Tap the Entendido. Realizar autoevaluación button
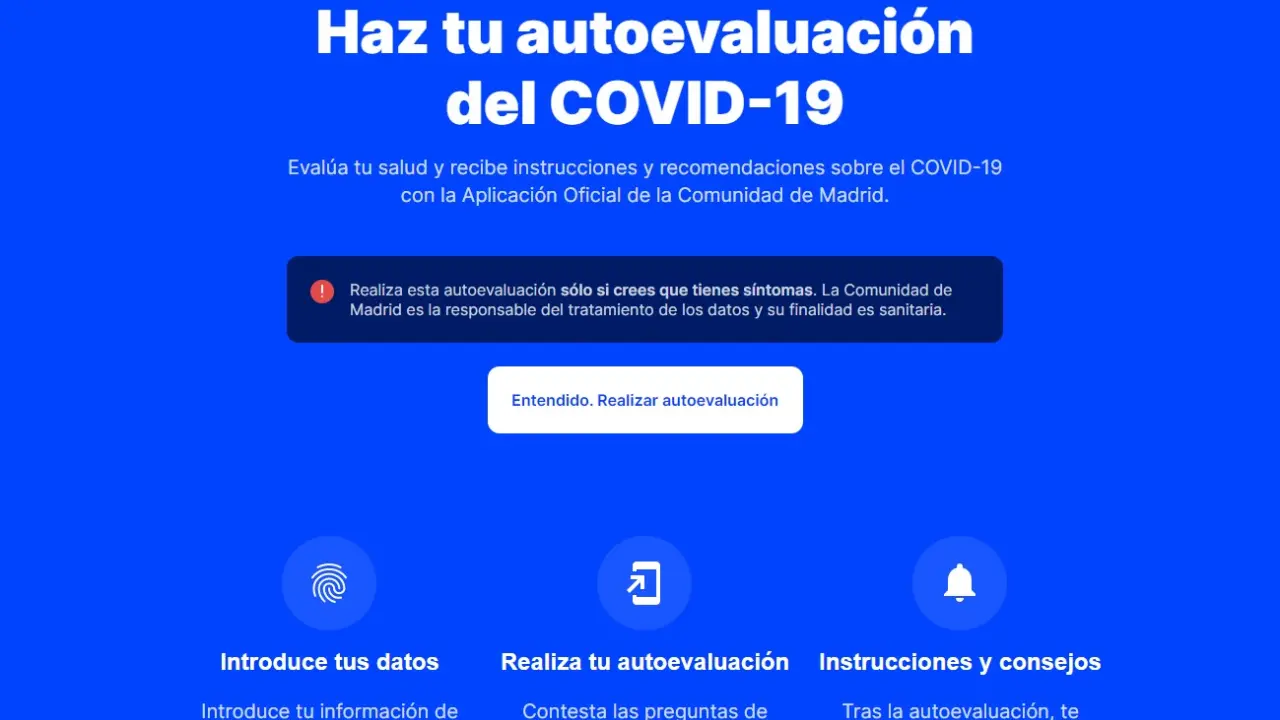 645,400
